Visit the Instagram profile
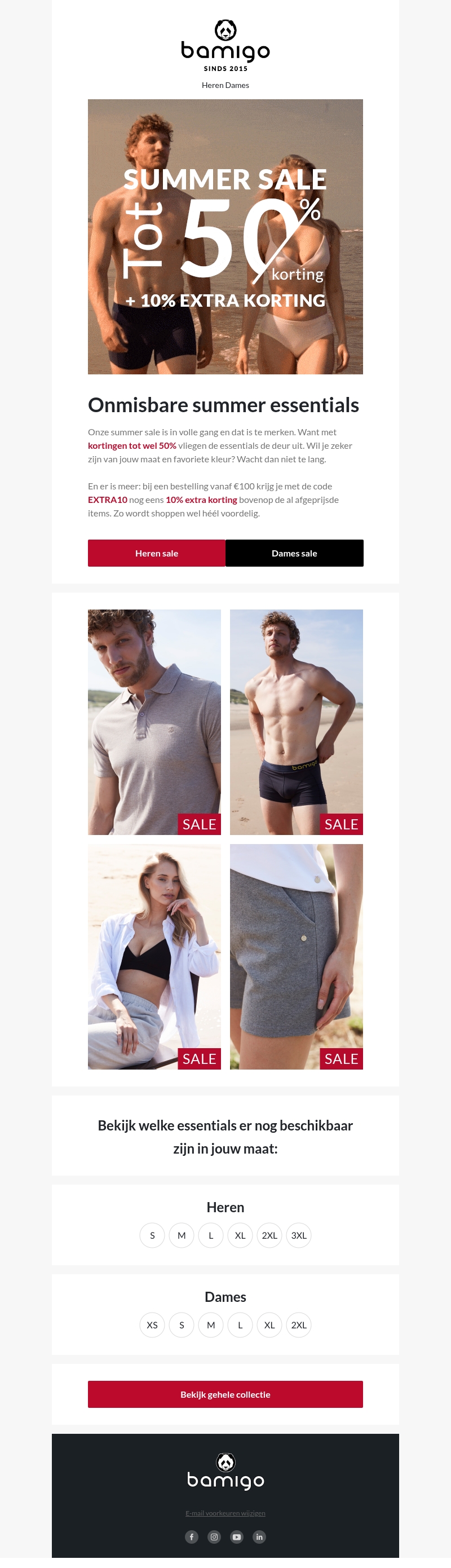The height and width of the screenshot is (1568, 451). click(x=214, y=1536)
